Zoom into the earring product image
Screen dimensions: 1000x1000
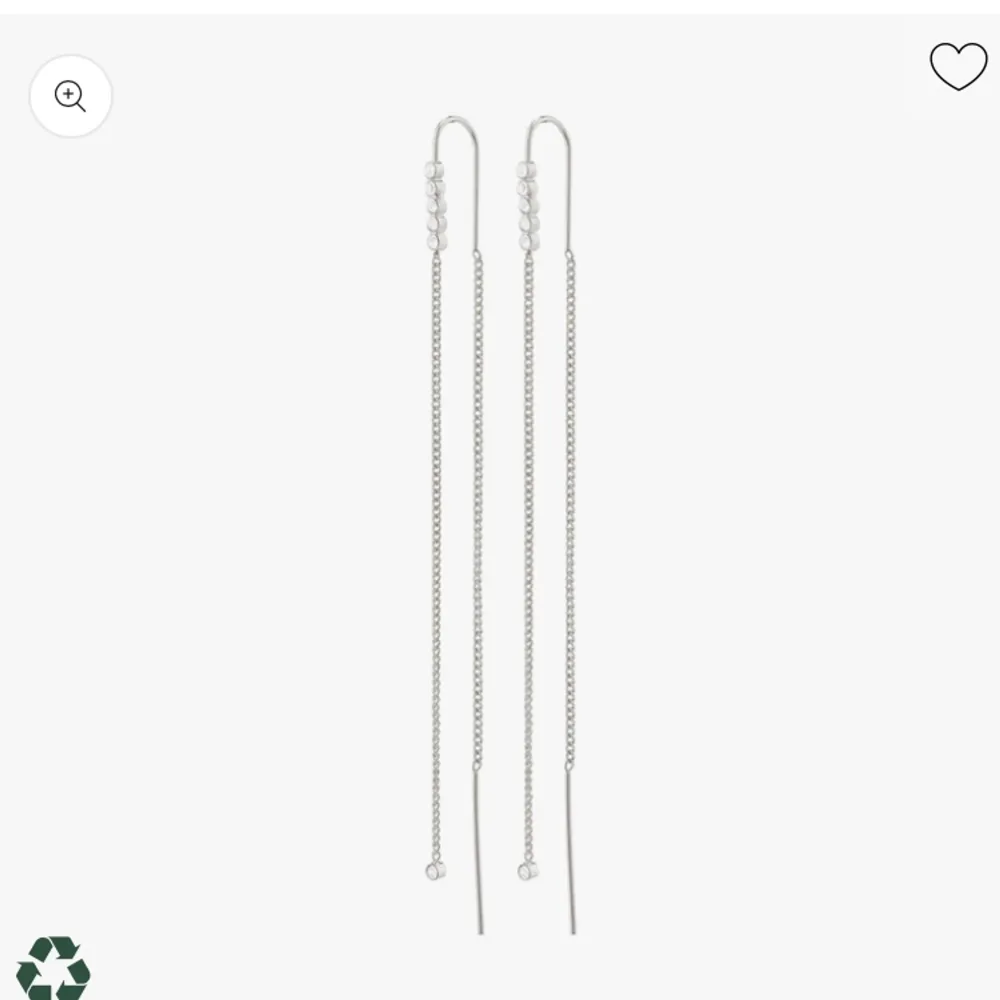[x=70, y=97]
